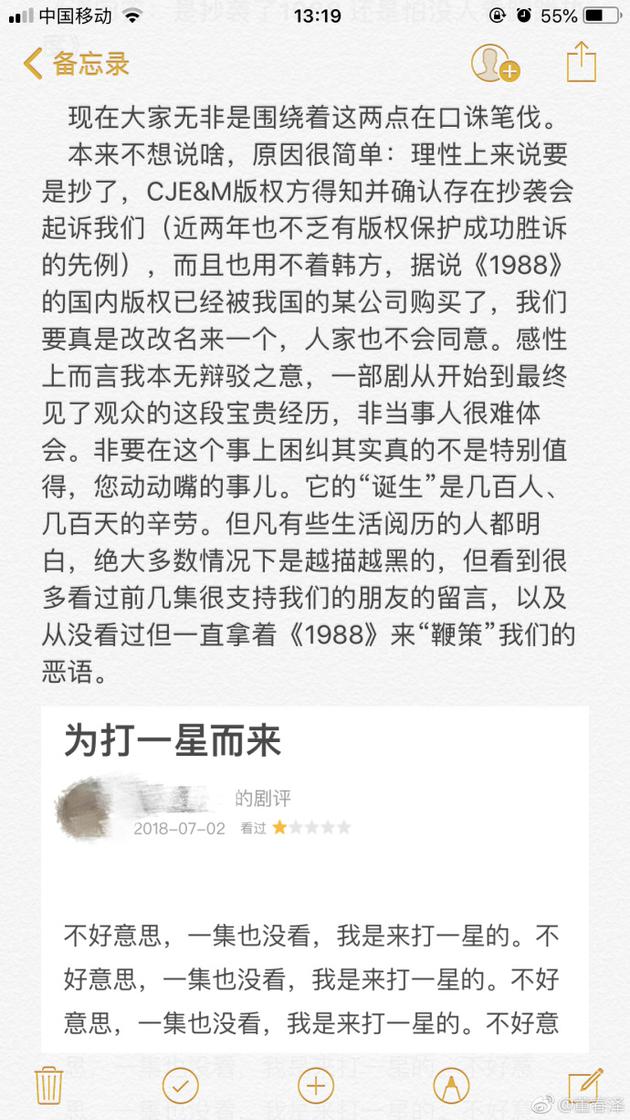Delete this note with the trash icon
The height and width of the screenshot is (1120, 630).
(x=49, y=1085)
